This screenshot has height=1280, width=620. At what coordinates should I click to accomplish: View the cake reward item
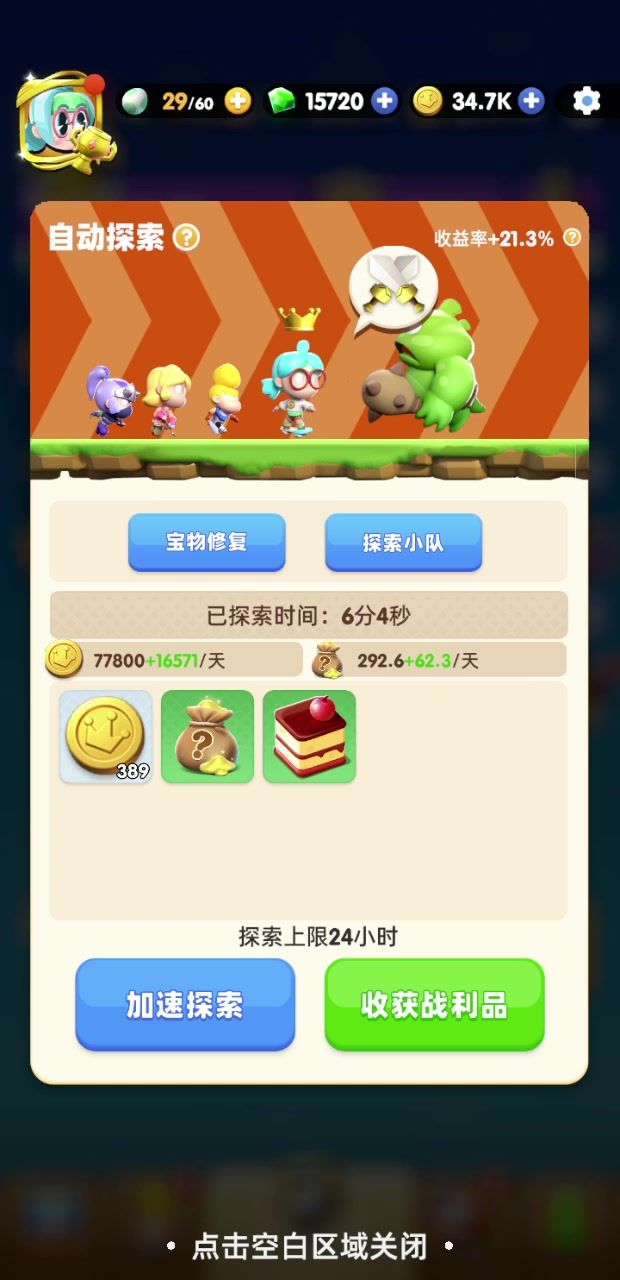[309, 737]
